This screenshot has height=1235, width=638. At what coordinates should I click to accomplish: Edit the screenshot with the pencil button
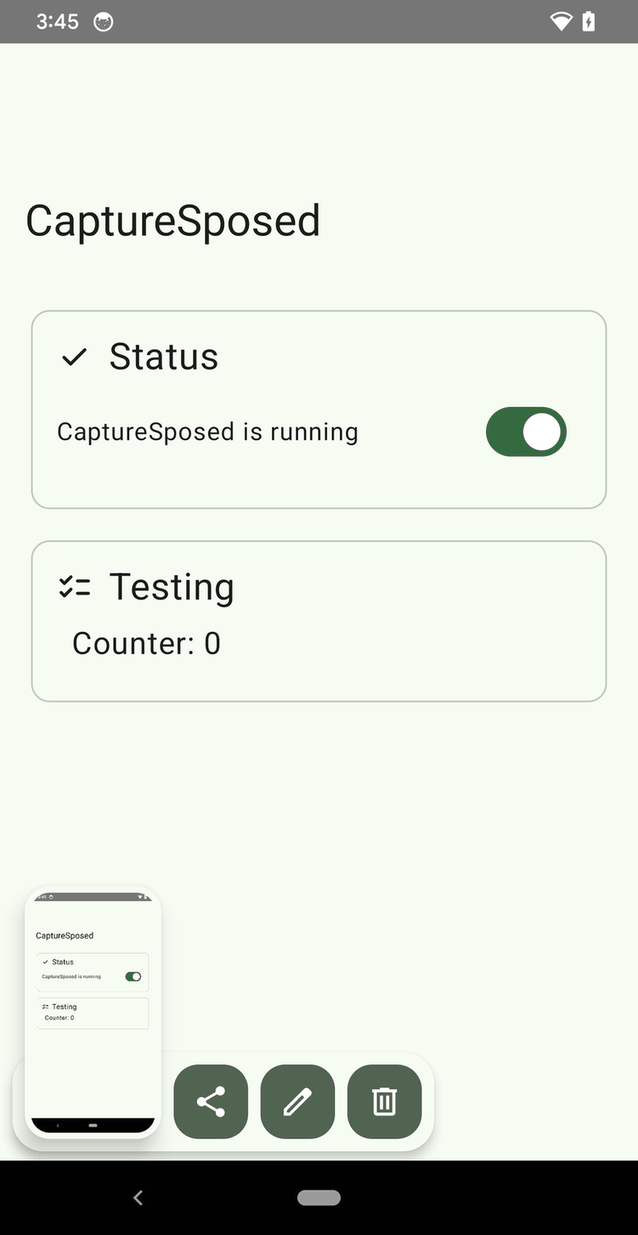[298, 1102]
